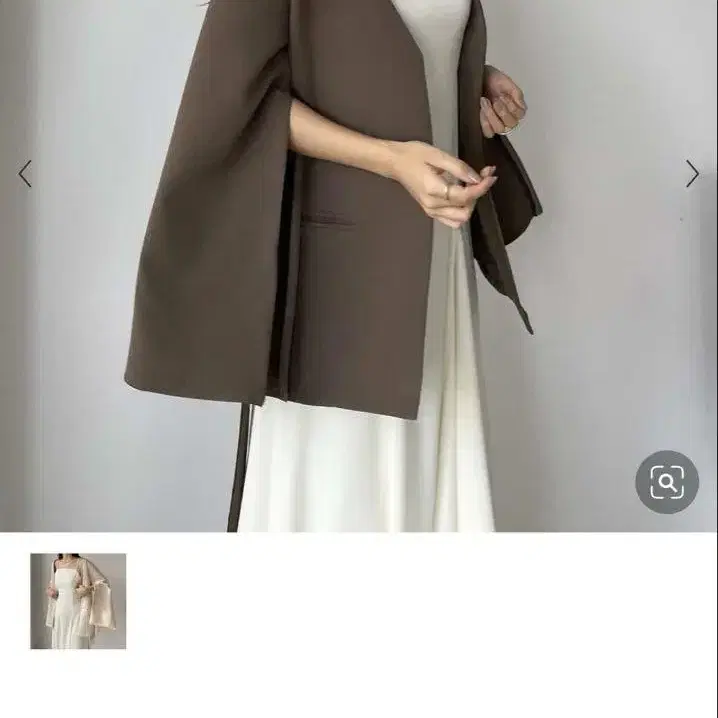
Task: Open visual image search lens
Action: [x=667, y=482]
